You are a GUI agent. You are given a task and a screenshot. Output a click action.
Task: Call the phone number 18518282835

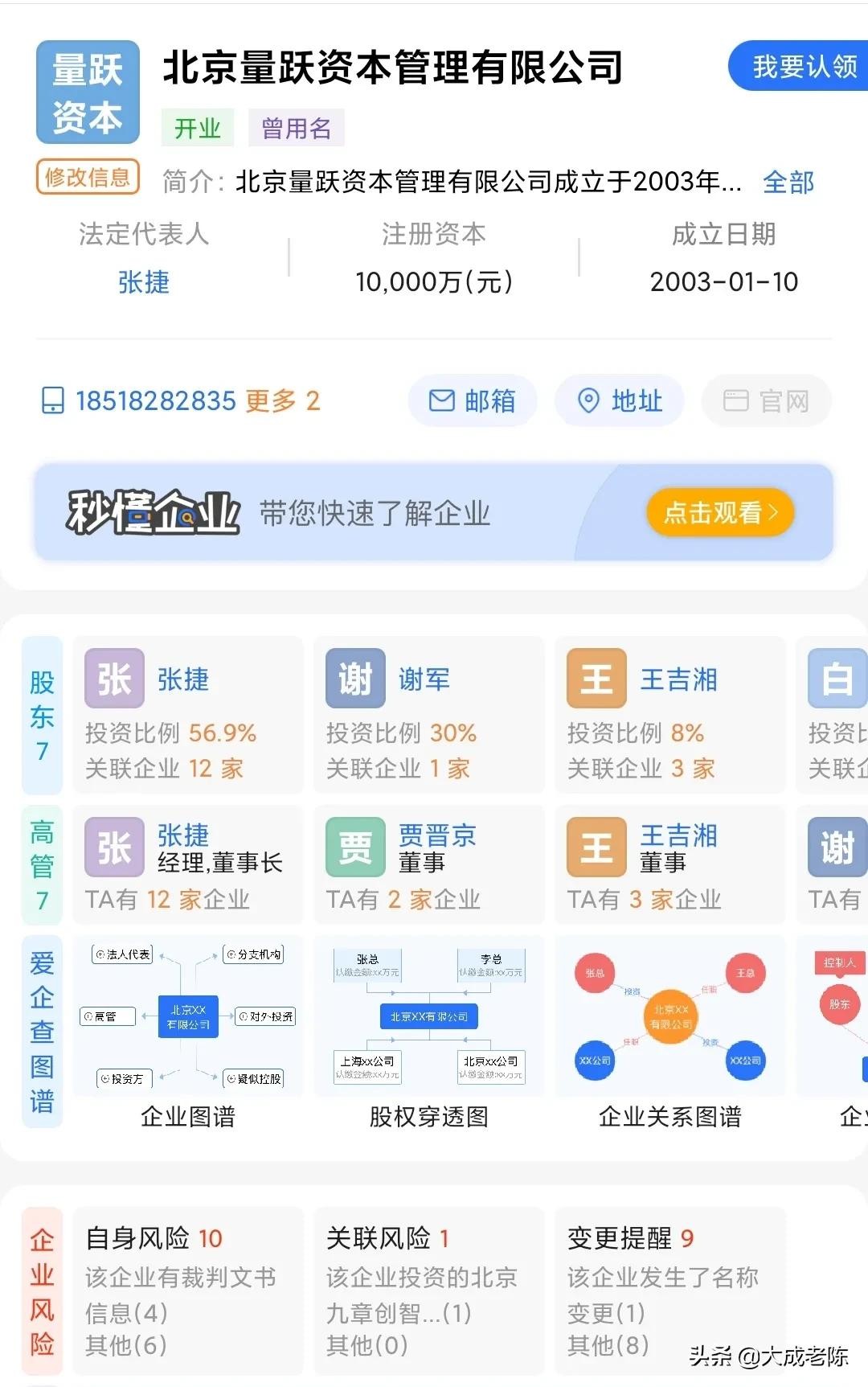point(154,400)
